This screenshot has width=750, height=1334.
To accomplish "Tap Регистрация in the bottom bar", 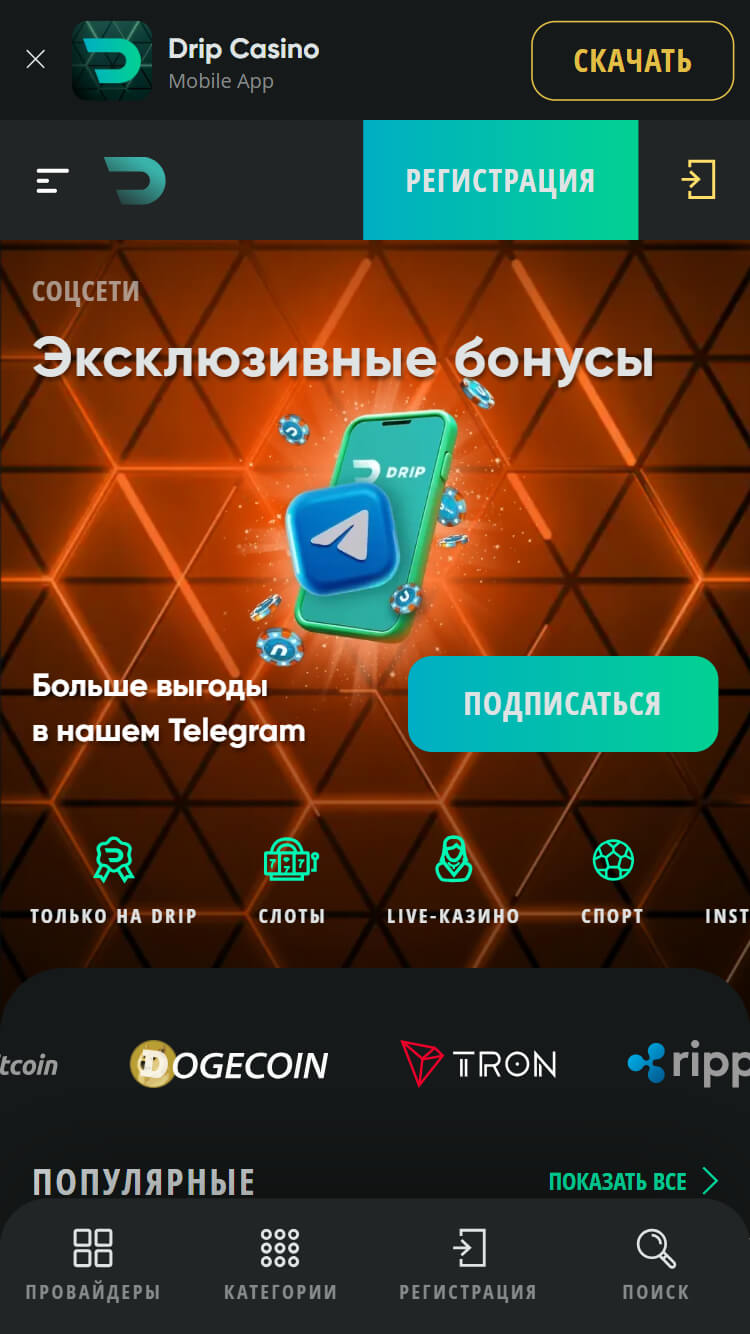I will [468, 1265].
